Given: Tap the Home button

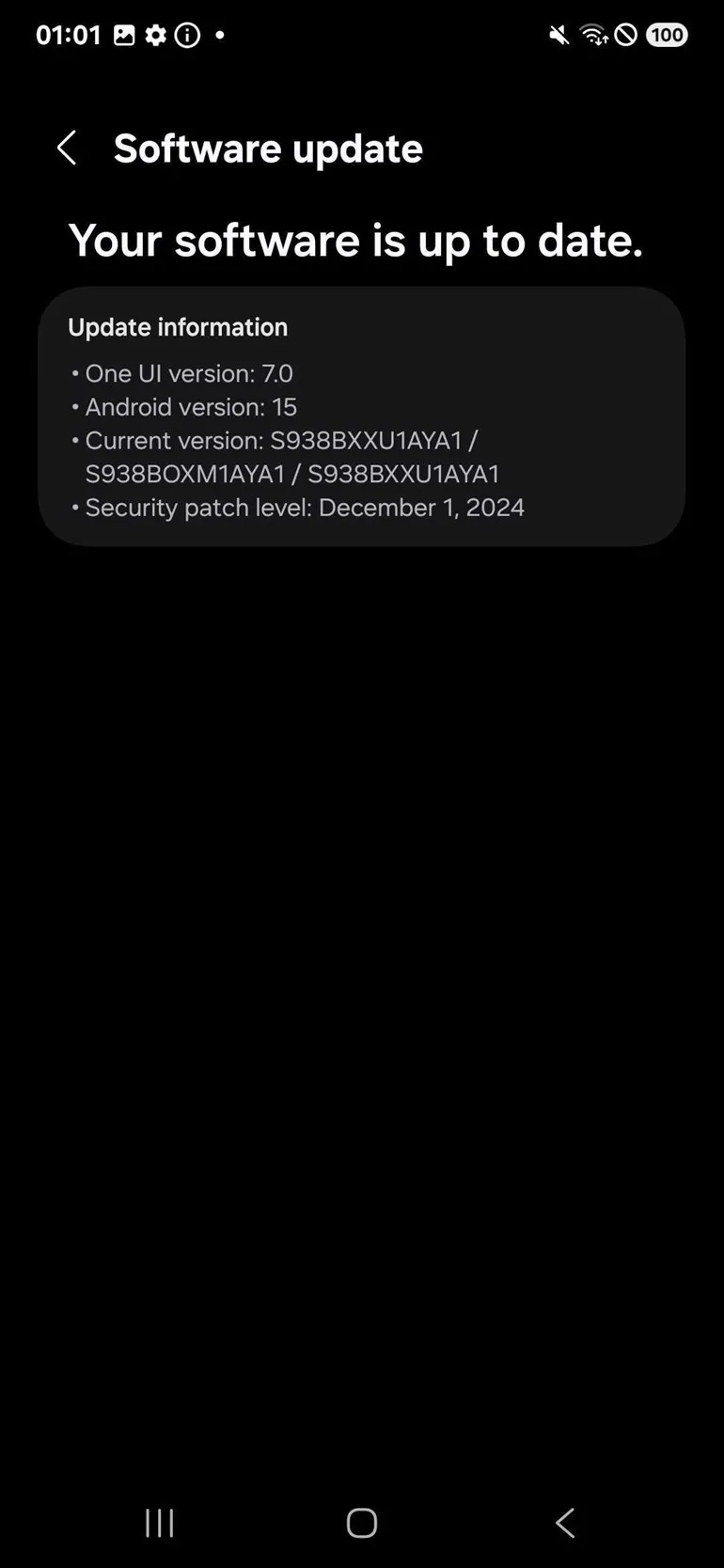Looking at the screenshot, I should click(360, 1523).
